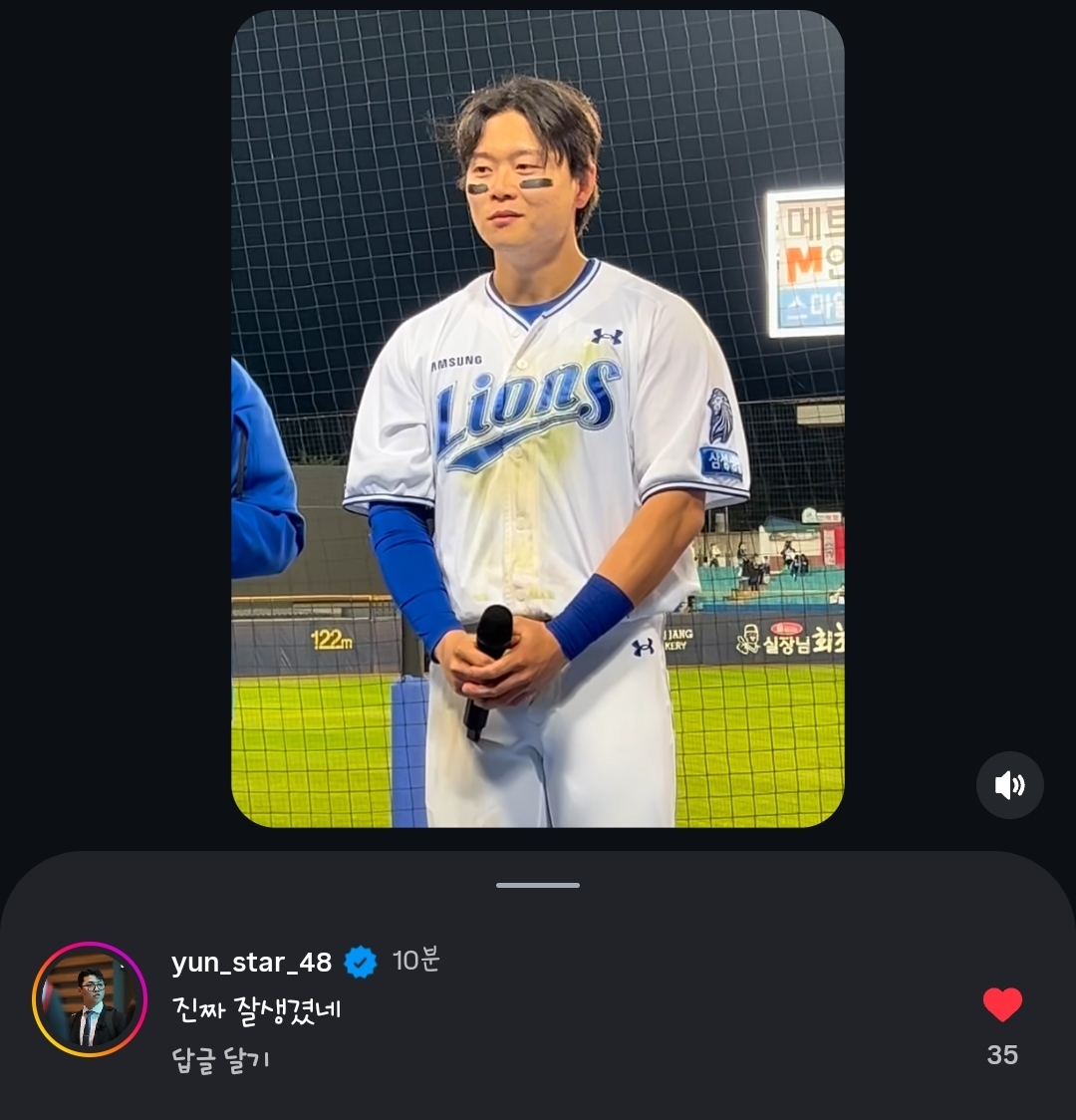This screenshot has width=1076, height=1120.
Task: Collapse the comment sheet with the drag handle
Action: pyautogui.click(x=538, y=883)
